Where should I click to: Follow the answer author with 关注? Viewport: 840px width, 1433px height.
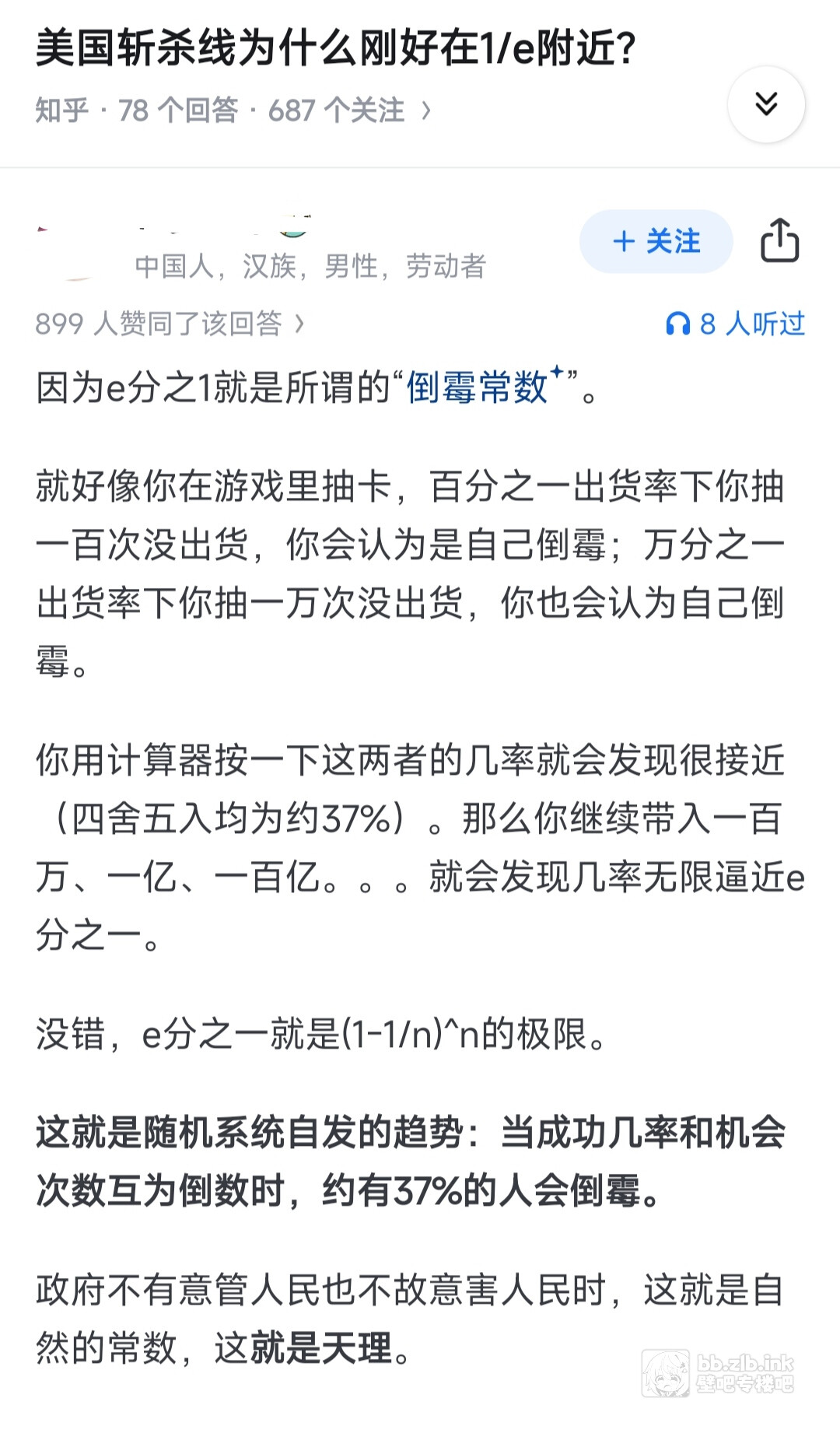pos(656,241)
